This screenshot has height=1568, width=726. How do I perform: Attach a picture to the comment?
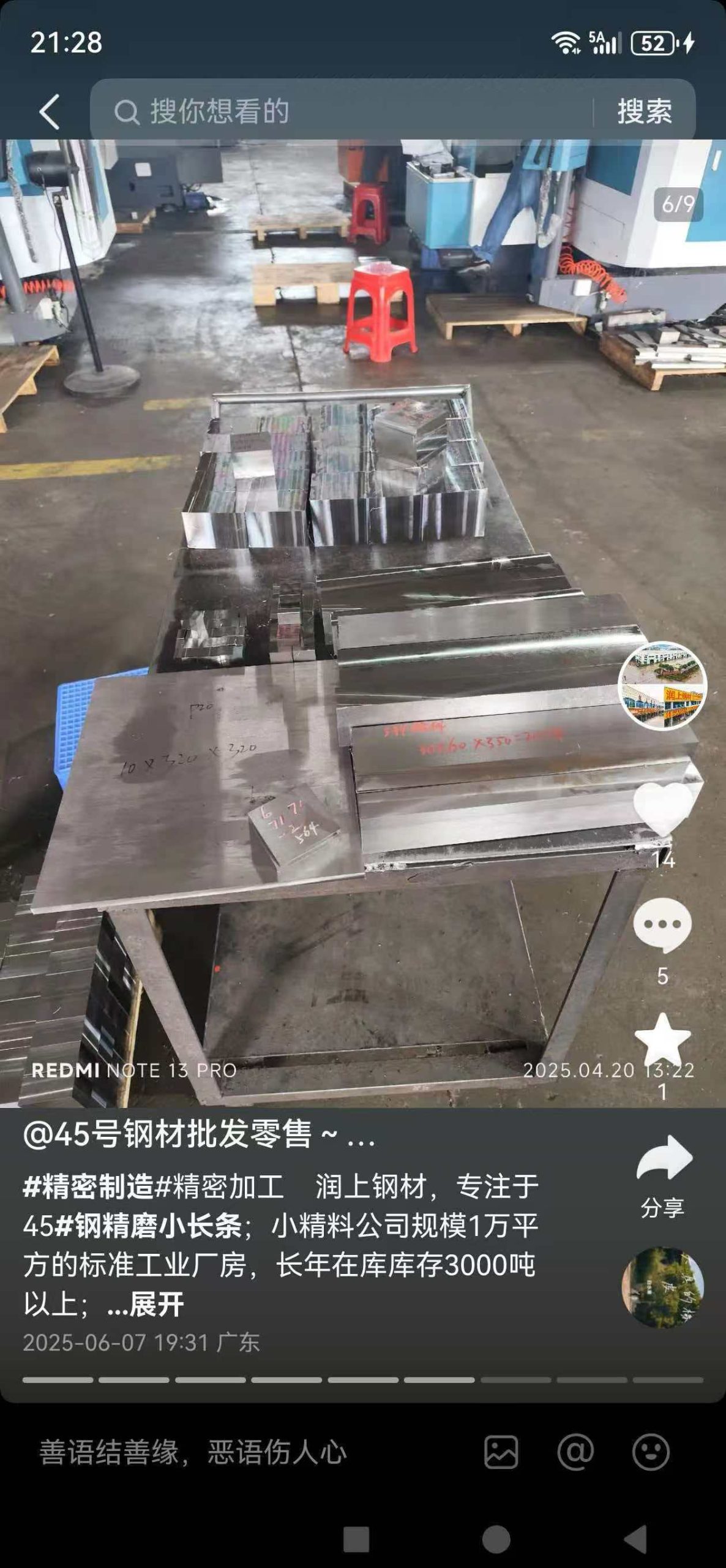[501, 1452]
